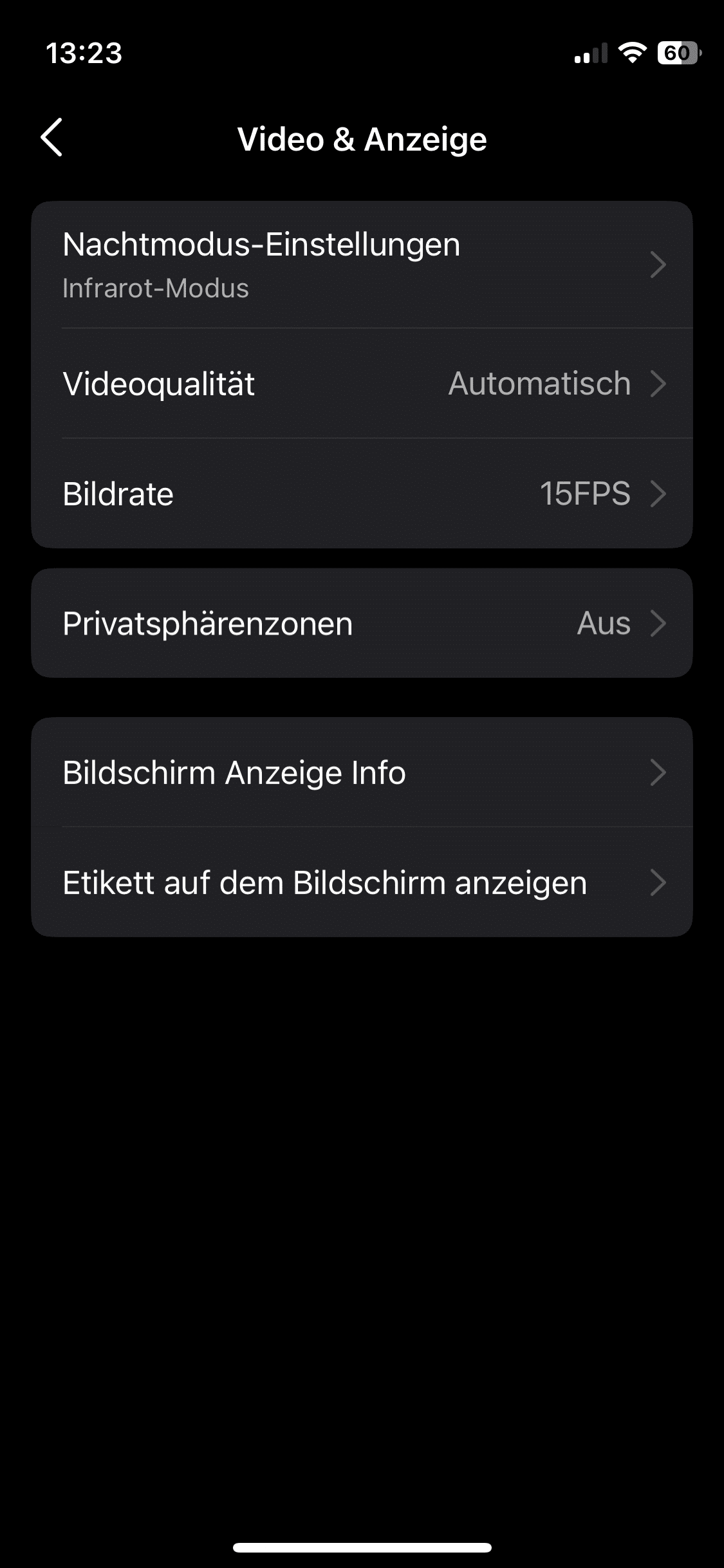Change the Videoqualität setting
Screen dimensions: 724x1568
tap(362, 384)
